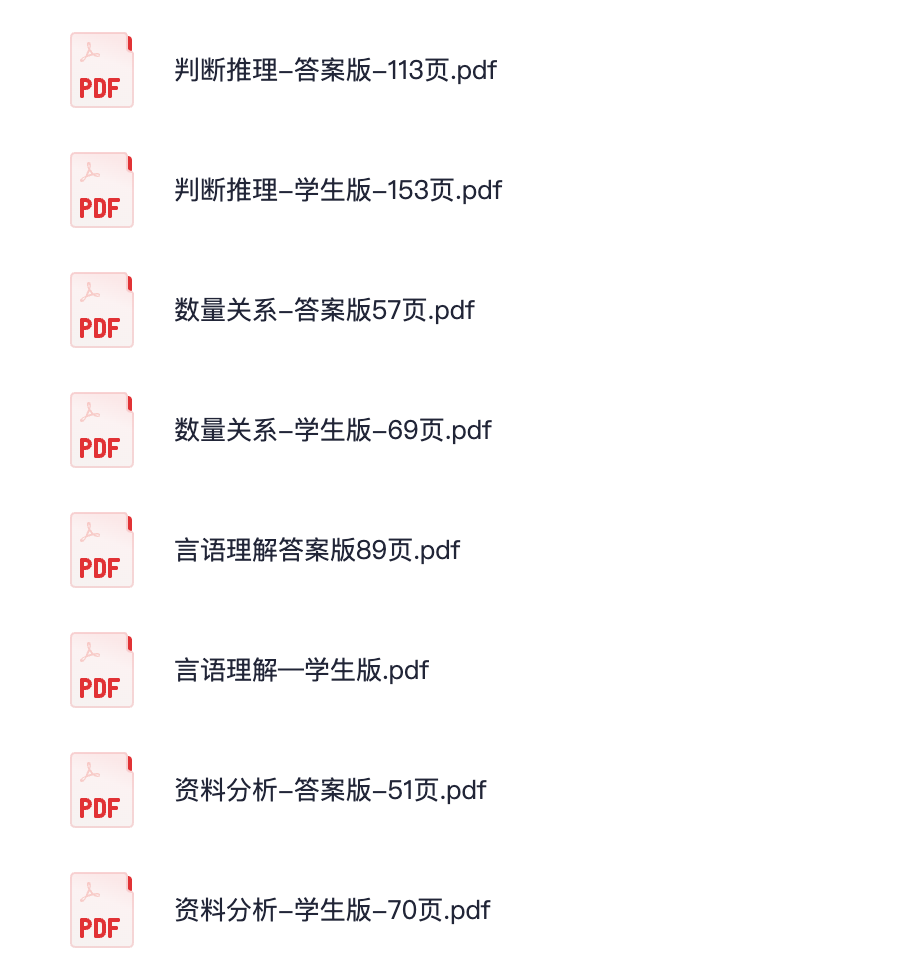The image size is (922, 954).
Task: Open 言语理解—学生版.pdf
Action: pyautogui.click(x=300, y=670)
